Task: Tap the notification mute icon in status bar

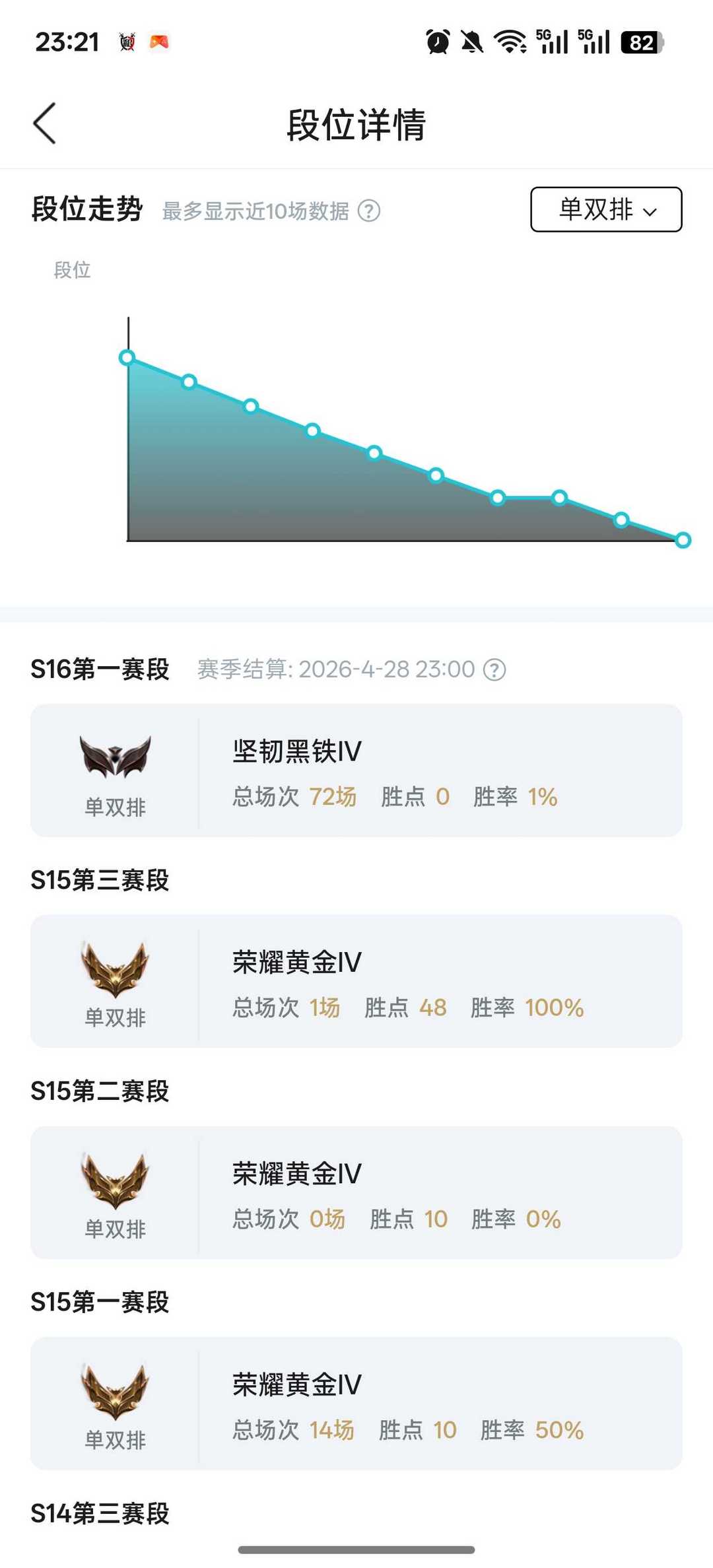Action: tap(471, 42)
